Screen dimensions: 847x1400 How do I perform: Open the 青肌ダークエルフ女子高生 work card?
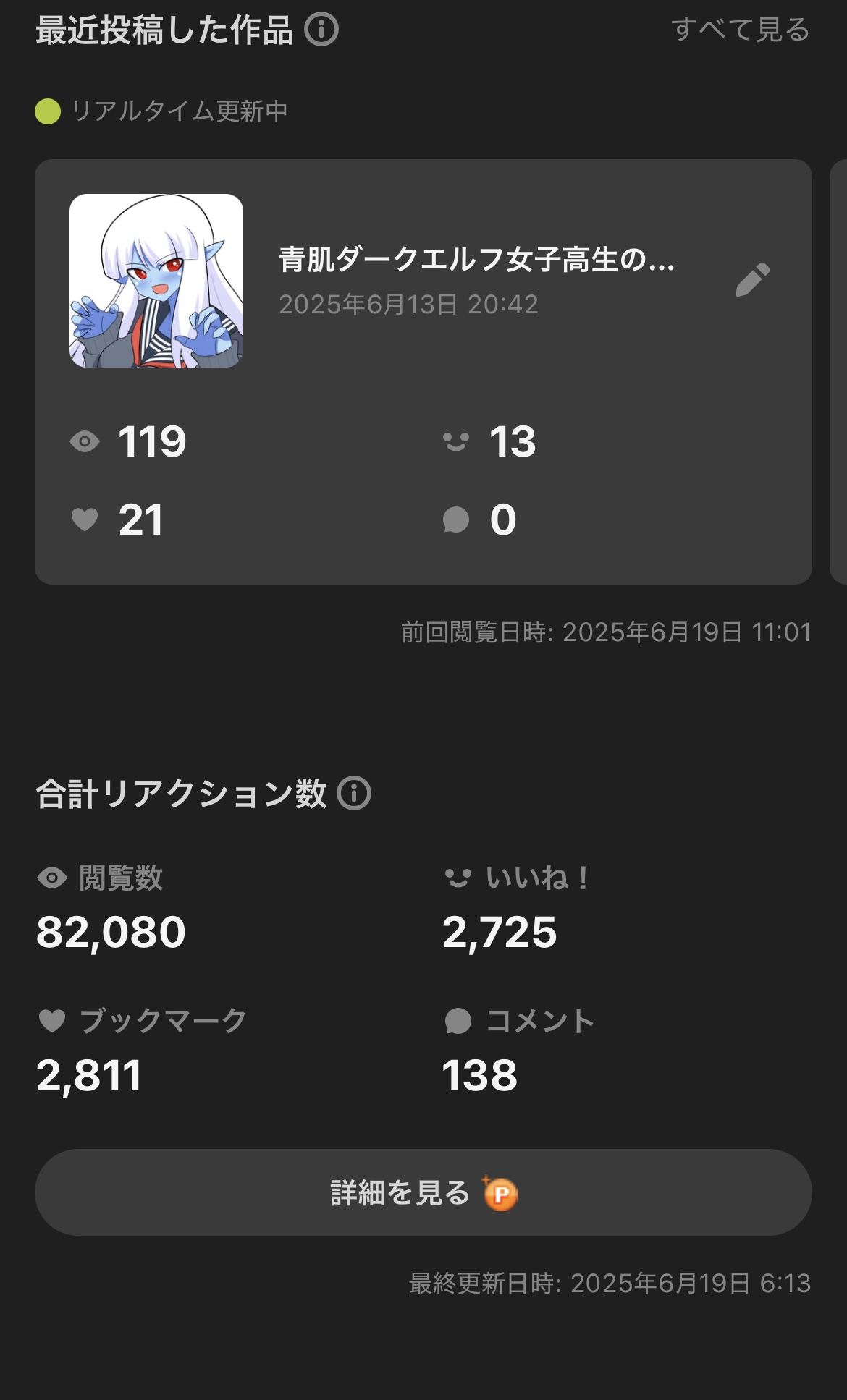(x=423, y=372)
